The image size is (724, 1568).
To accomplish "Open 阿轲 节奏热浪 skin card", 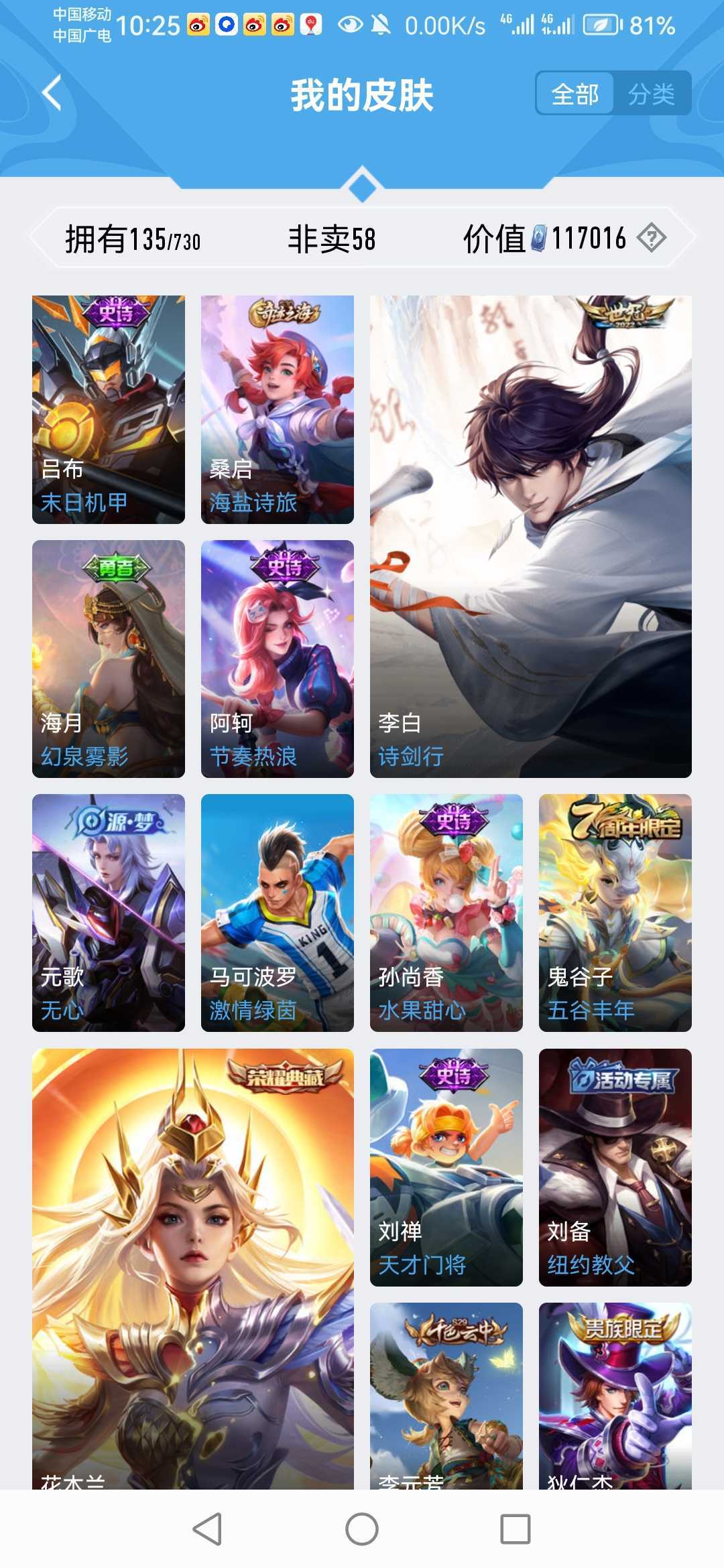I will coord(278,659).
